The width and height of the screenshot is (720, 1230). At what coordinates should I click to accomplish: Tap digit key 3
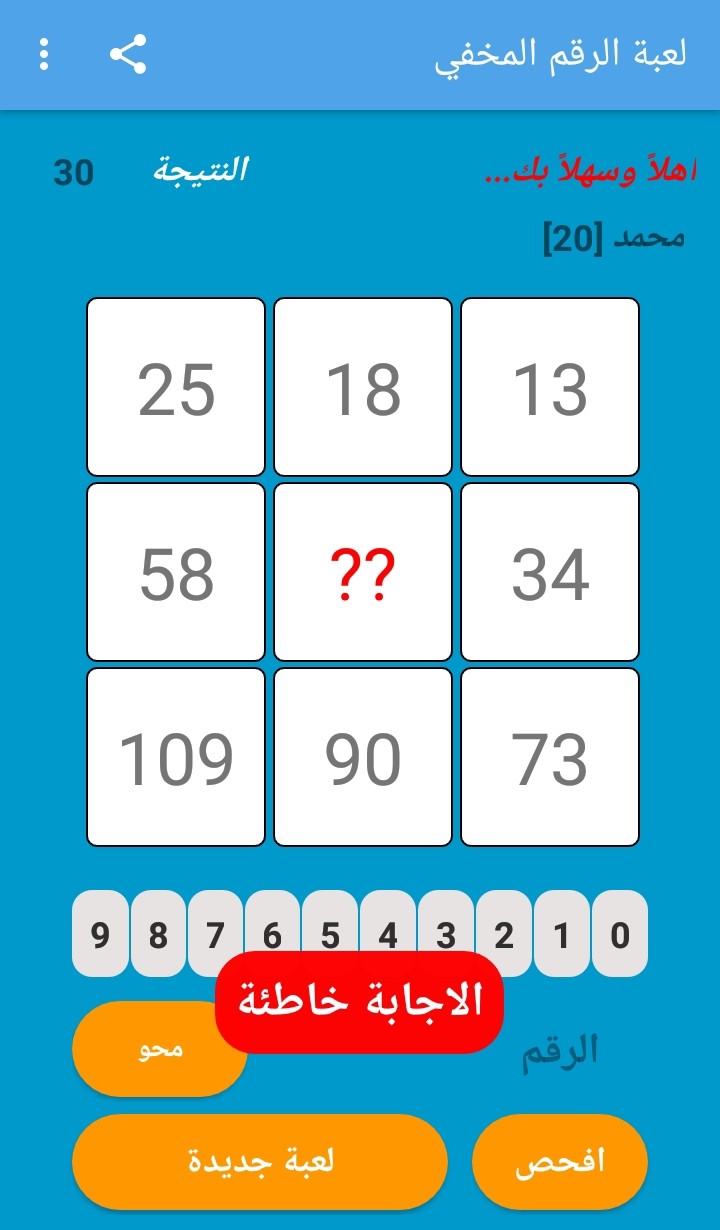pos(446,925)
